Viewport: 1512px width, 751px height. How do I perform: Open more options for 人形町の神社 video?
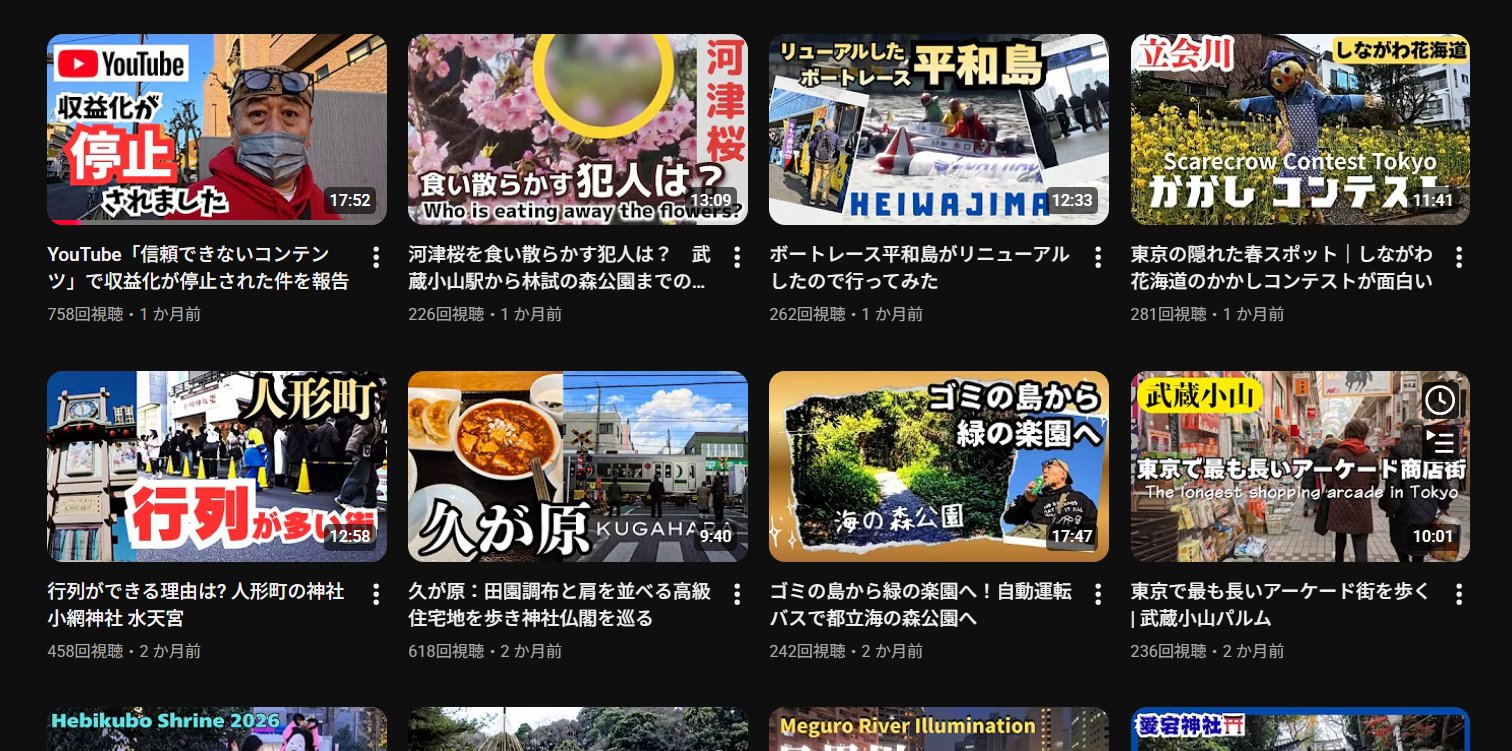[x=376, y=594]
